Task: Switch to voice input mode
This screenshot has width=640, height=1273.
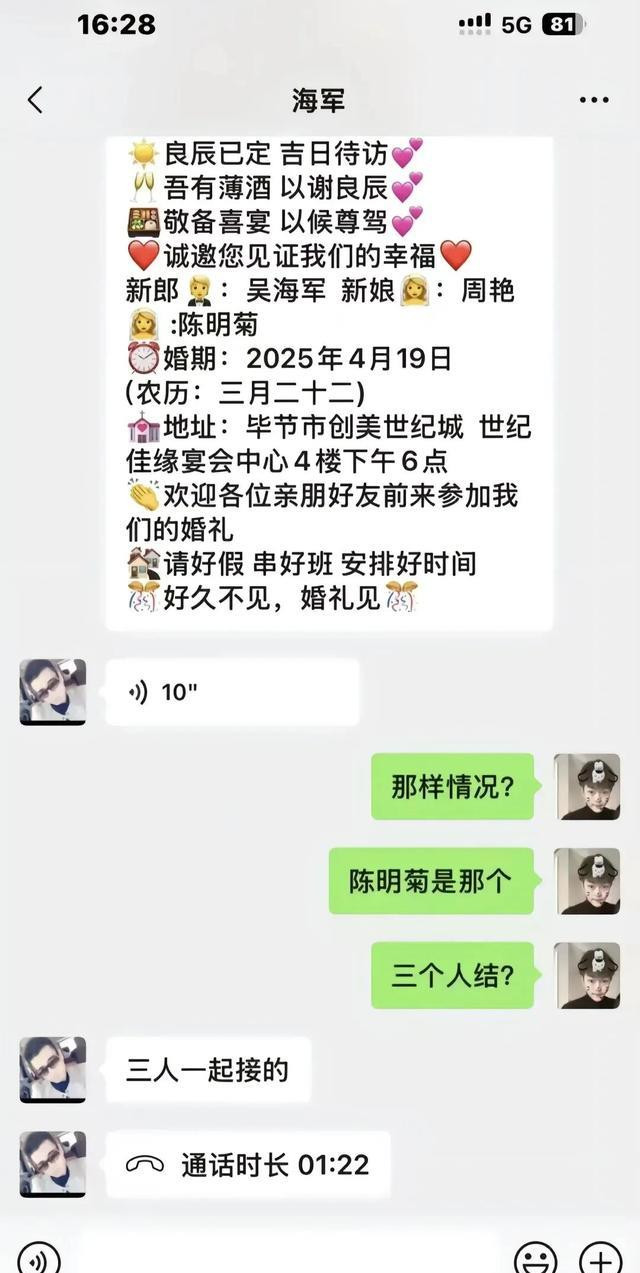Action: tap(39, 1256)
